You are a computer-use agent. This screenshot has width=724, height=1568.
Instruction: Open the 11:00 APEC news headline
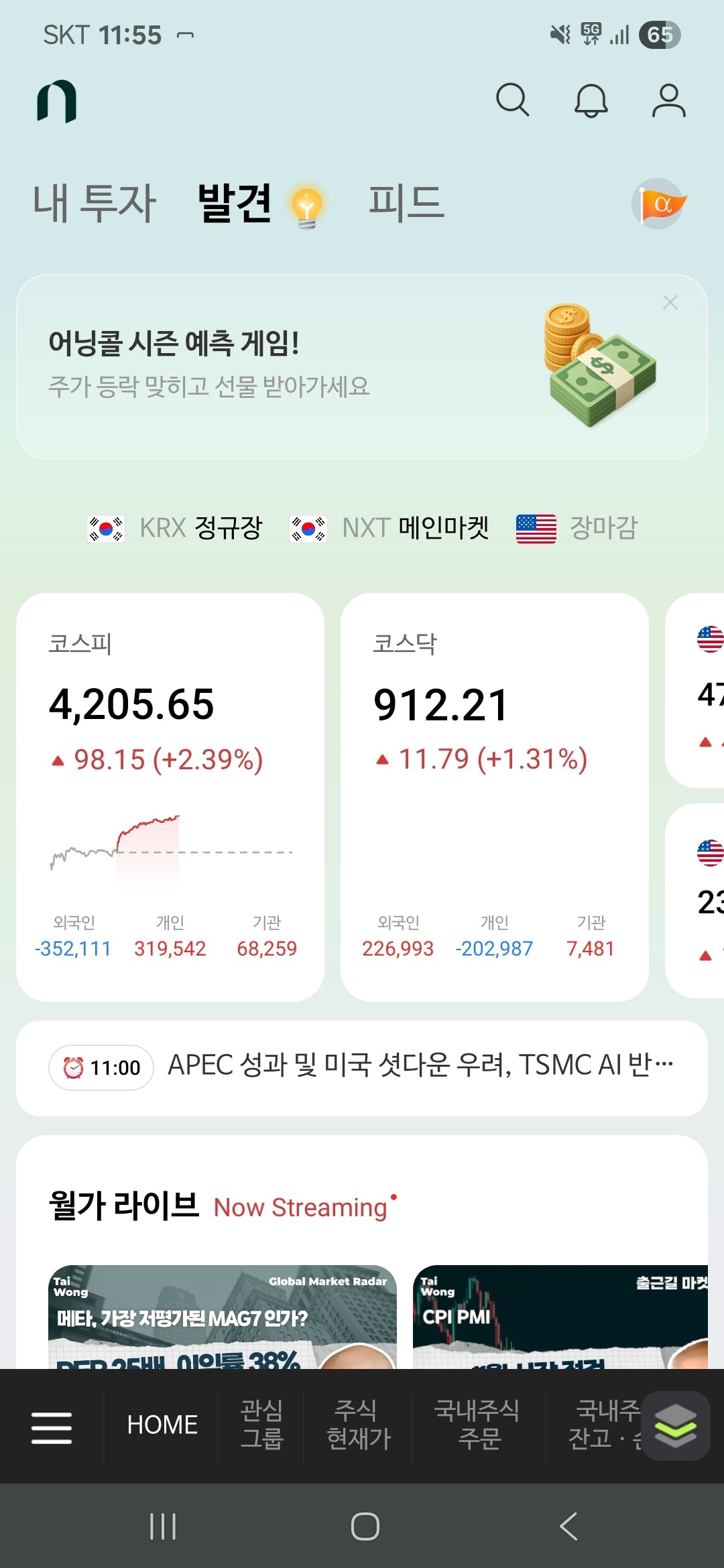[362, 1068]
